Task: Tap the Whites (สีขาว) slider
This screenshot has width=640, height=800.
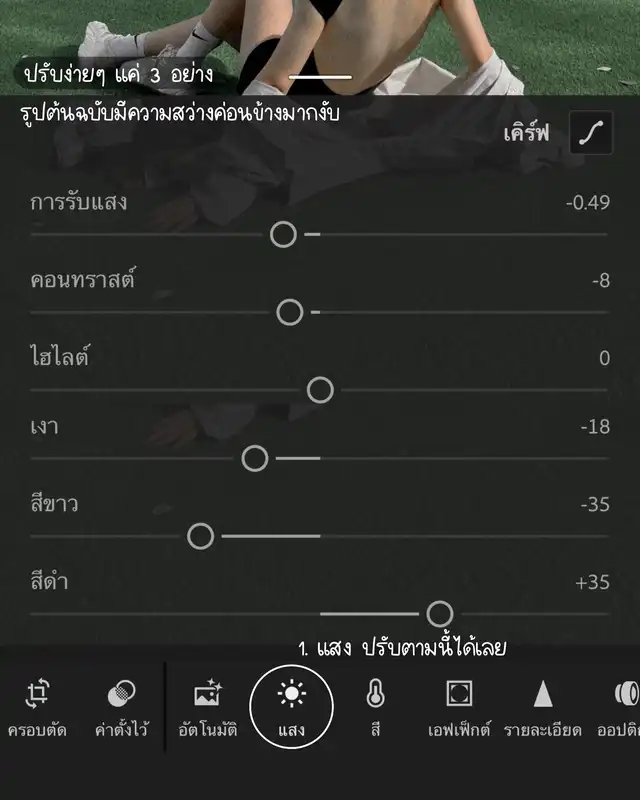Action: click(x=201, y=537)
